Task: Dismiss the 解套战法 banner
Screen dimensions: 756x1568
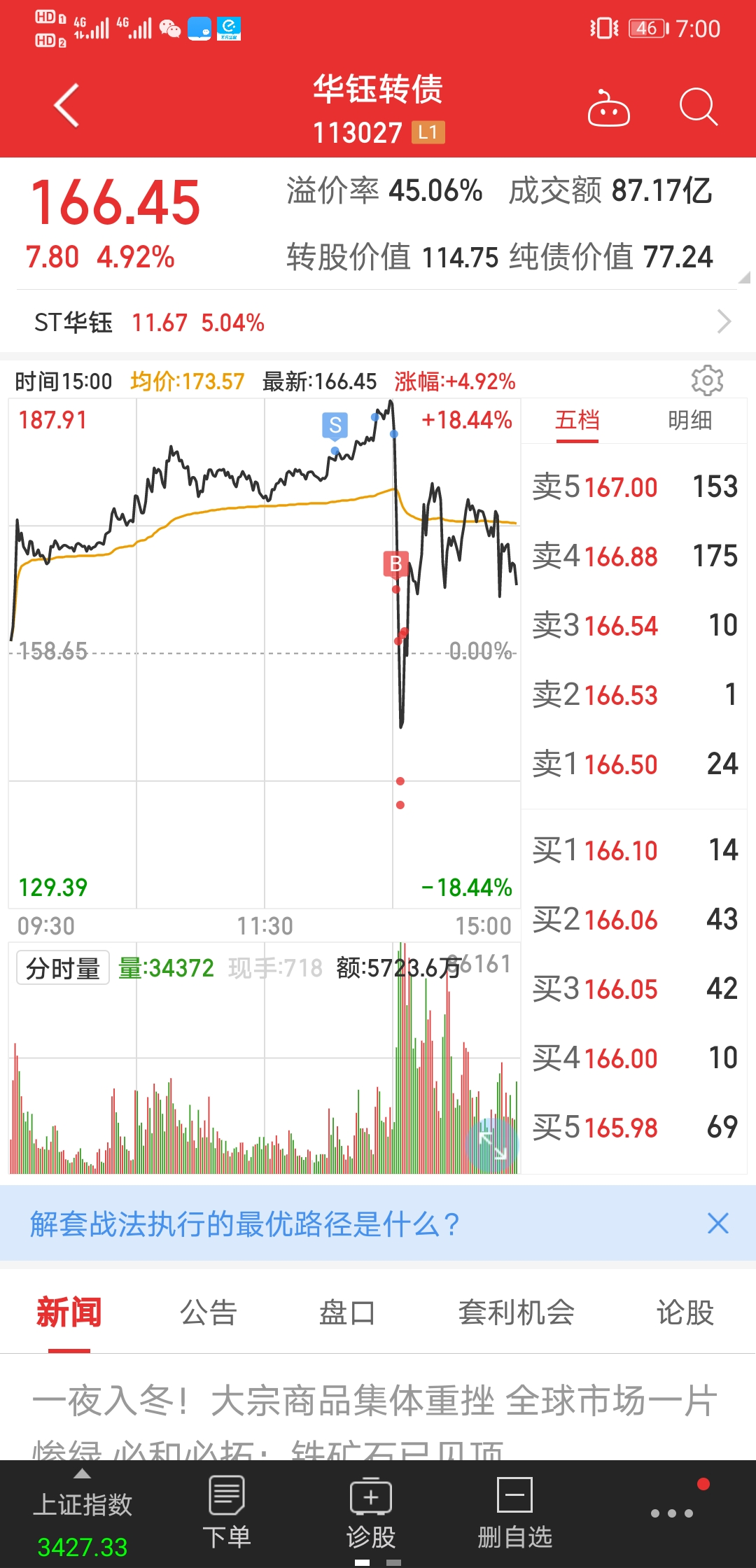Action: (718, 1224)
